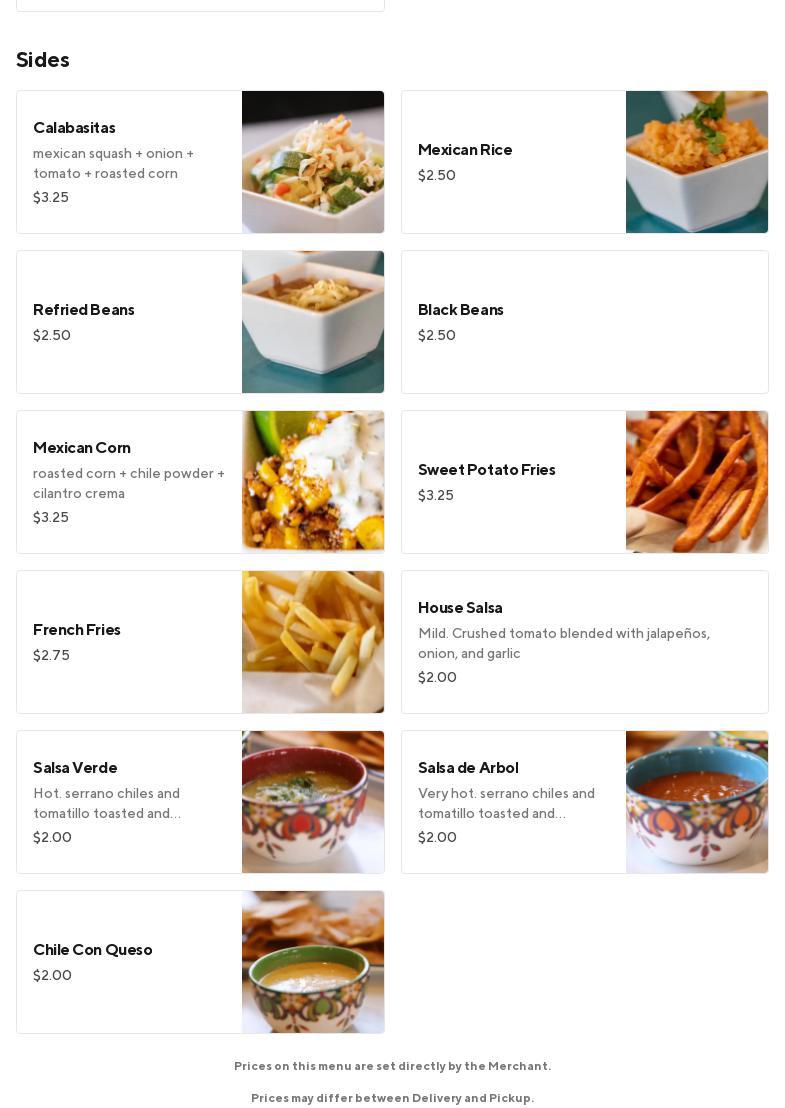View the Mexican Corn side
This screenshot has height=1108, width=785.
[x=200, y=482]
